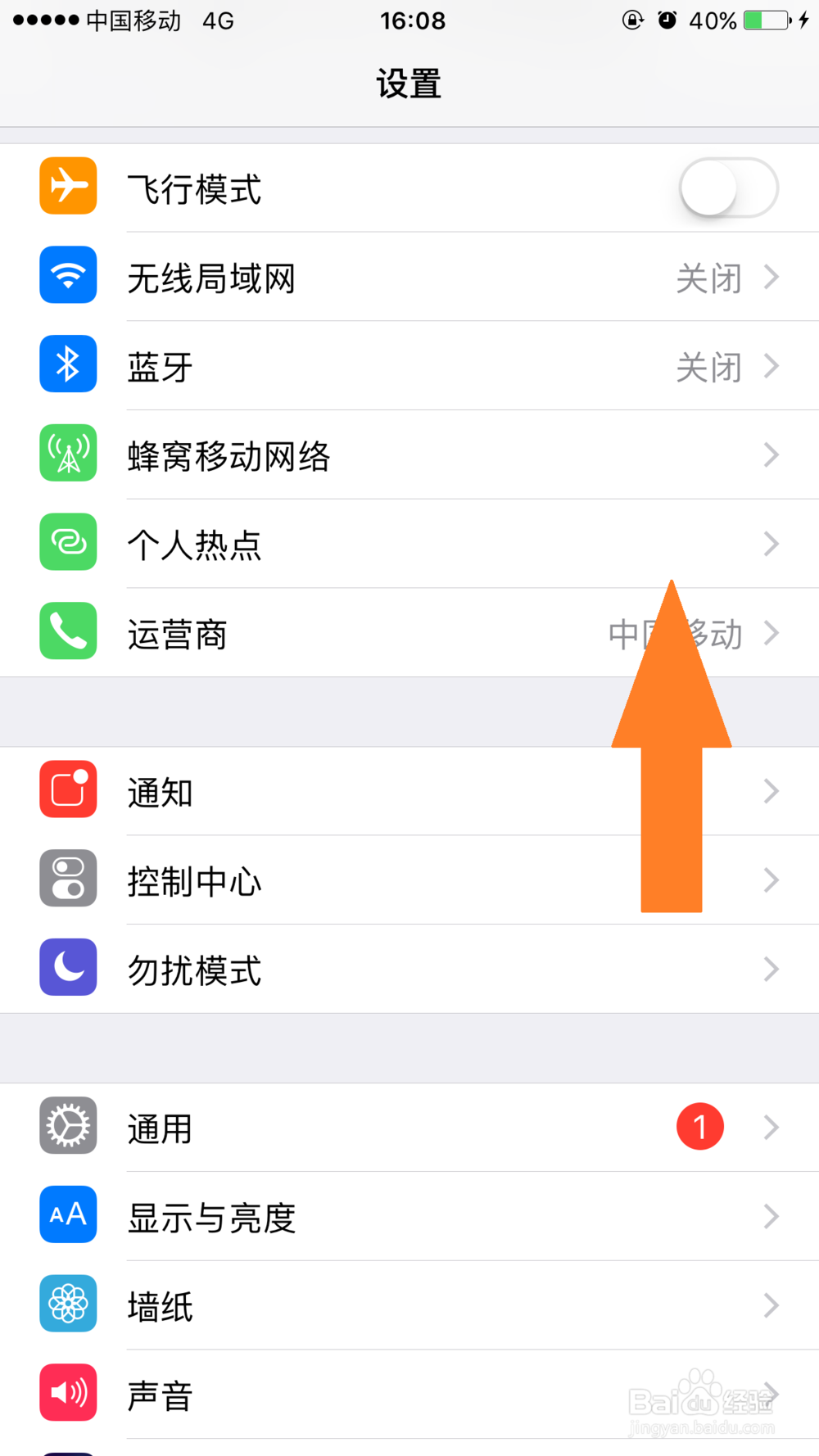Image resolution: width=819 pixels, height=1456 pixels.
Task: Tap the red badge on 通用
Action: tap(700, 1127)
